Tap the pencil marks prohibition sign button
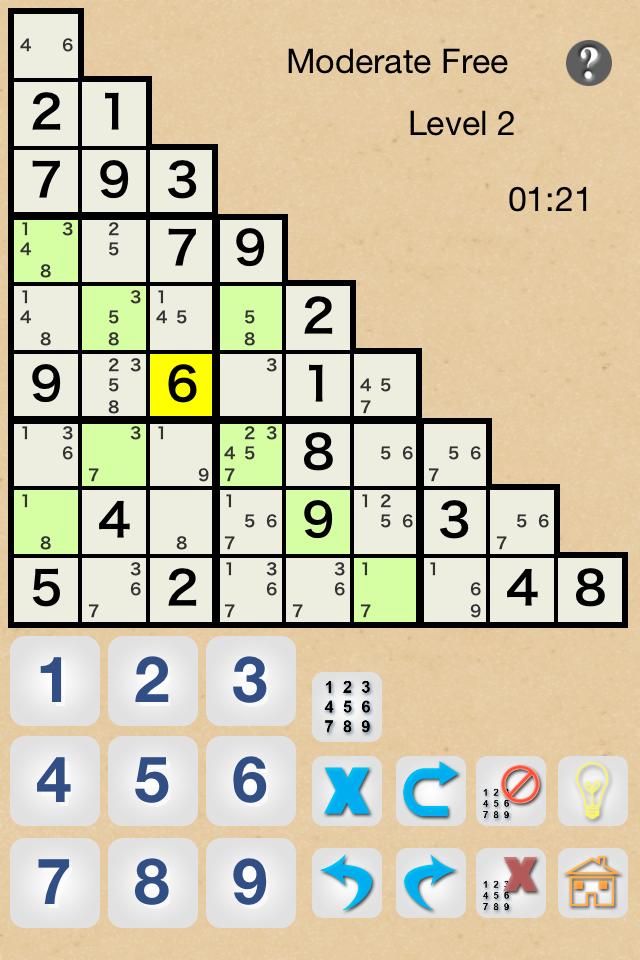Image resolution: width=640 pixels, height=960 pixels. tap(511, 791)
